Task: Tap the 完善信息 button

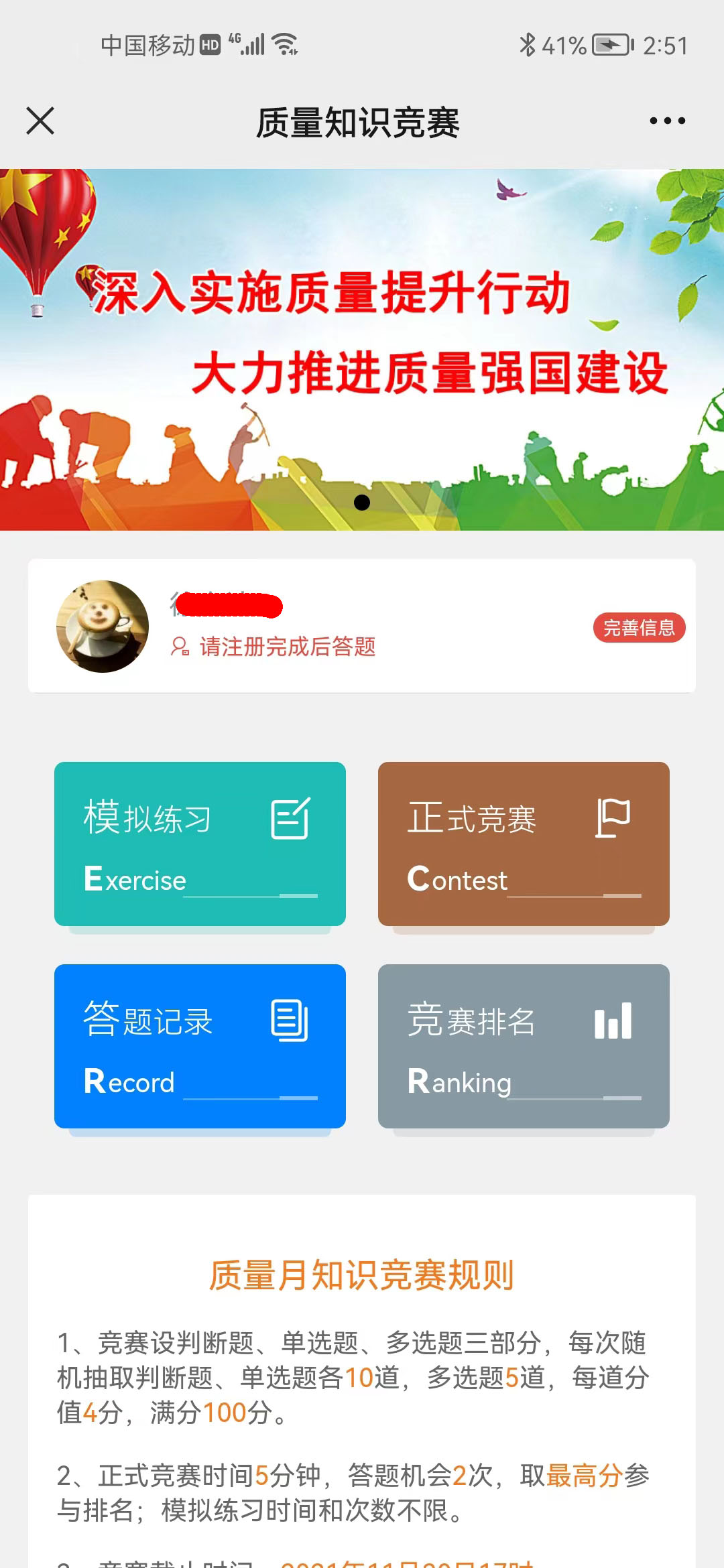Action: click(x=639, y=628)
